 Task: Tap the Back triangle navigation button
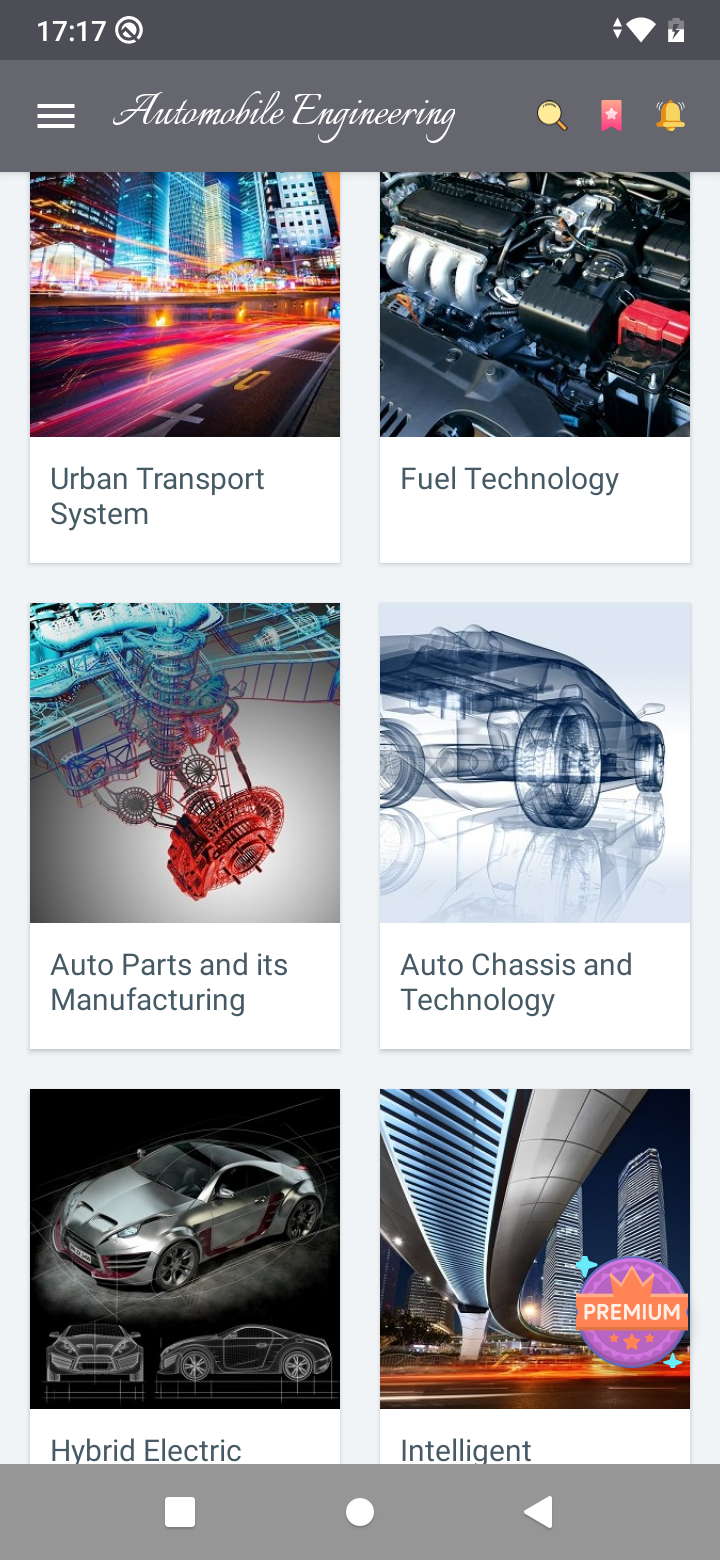(538, 1512)
